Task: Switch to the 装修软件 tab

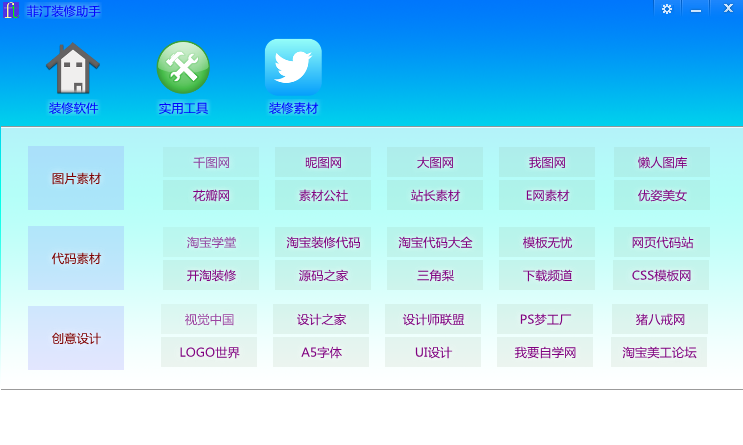Action: pyautogui.click(x=73, y=80)
